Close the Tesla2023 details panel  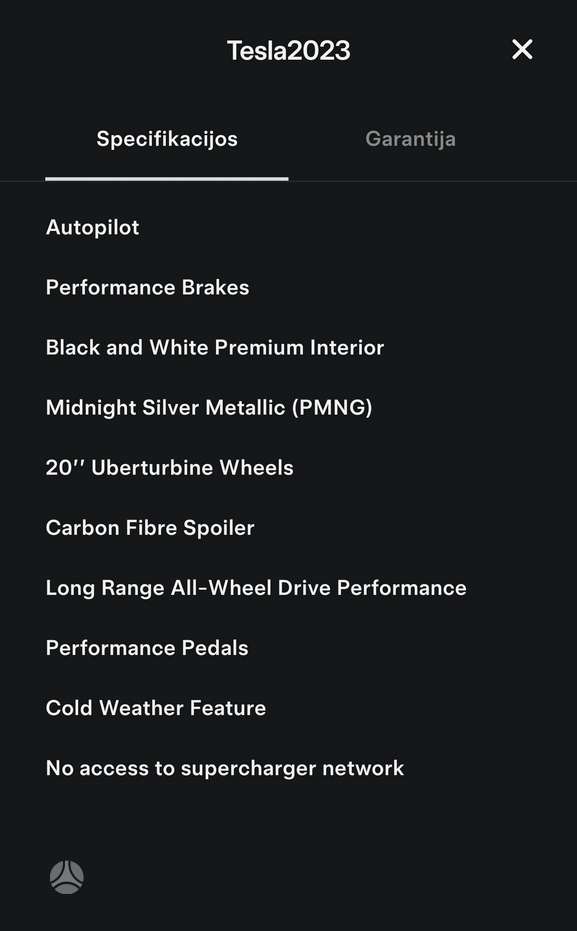click(522, 50)
